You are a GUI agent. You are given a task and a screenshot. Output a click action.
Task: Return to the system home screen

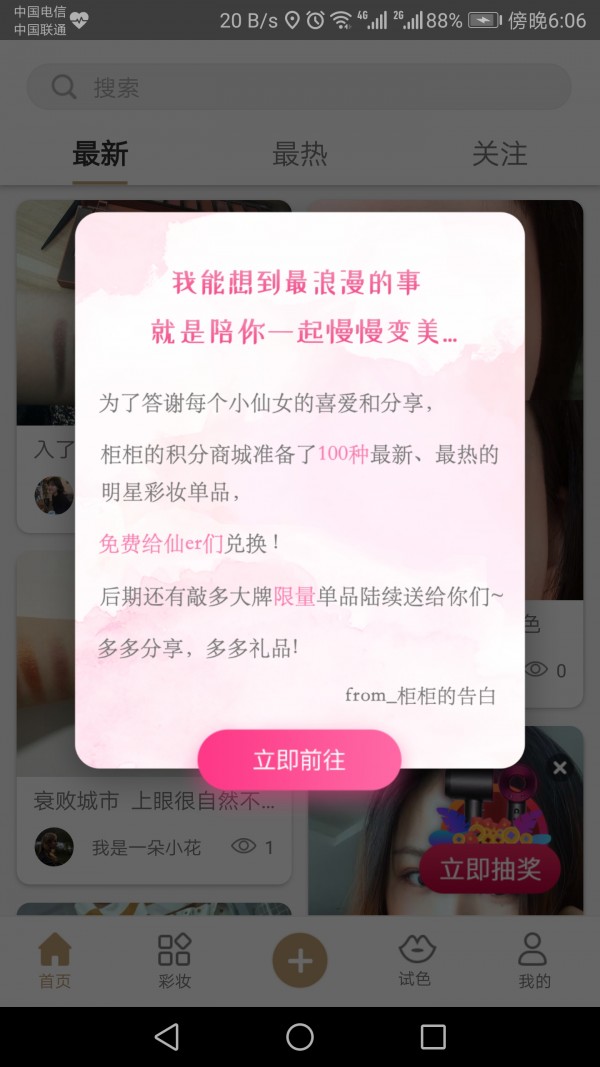point(300,1037)
